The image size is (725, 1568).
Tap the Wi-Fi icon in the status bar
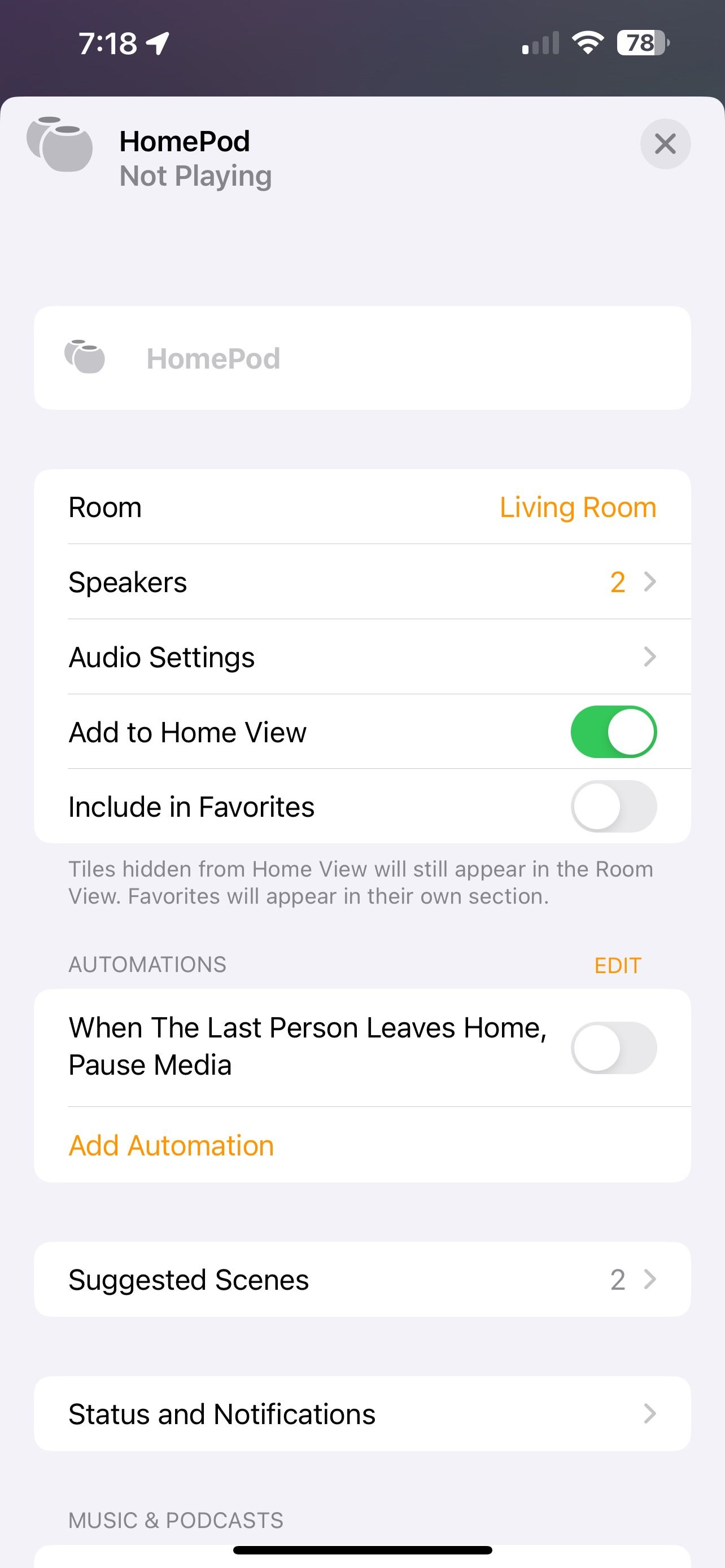pos(586,42)
